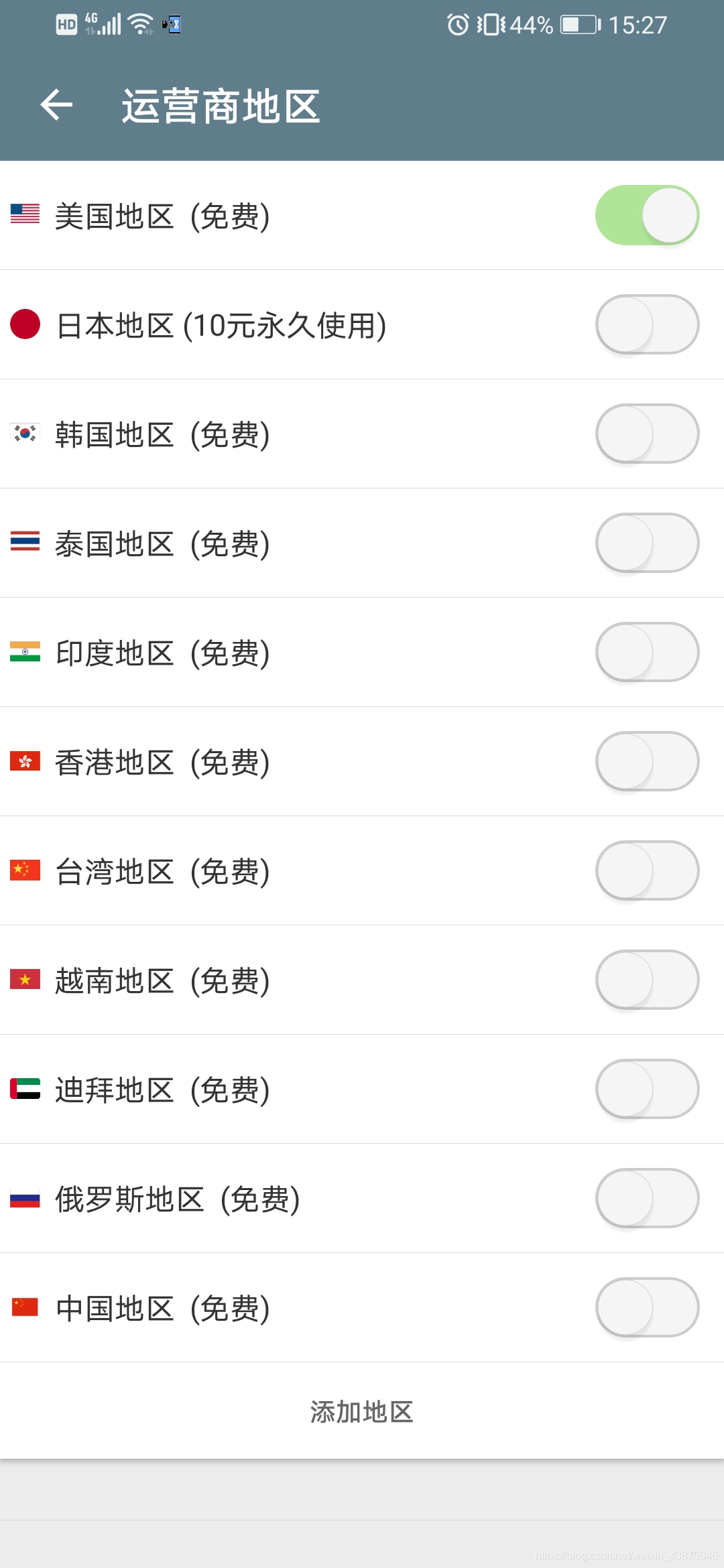Viewport: 724px width, 1568px height.
Task: Click the Vietnam flag icon
Action: point(25,980)
